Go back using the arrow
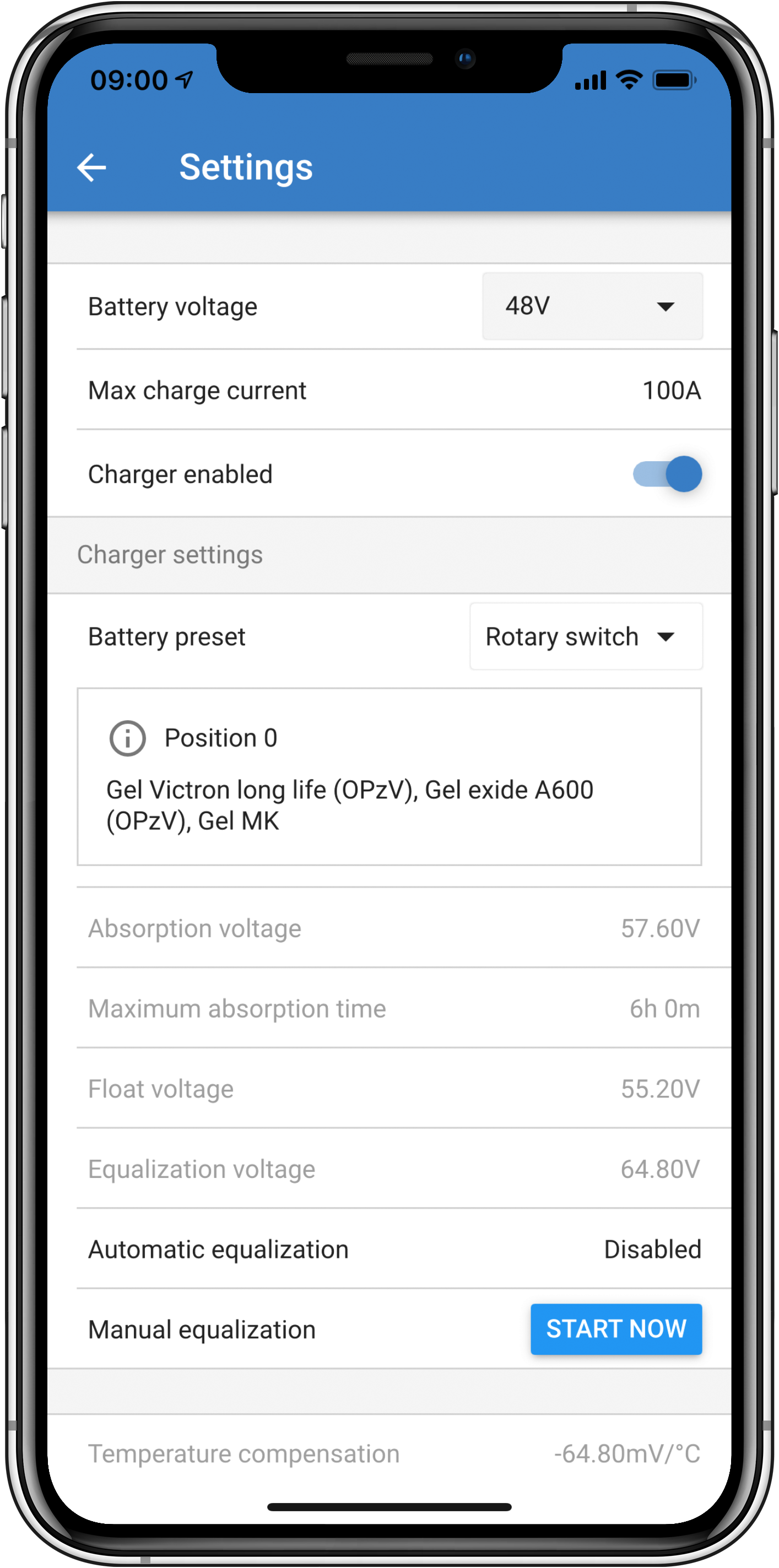The height and width of the screenshot is (1568, 779). coord(92,167)
